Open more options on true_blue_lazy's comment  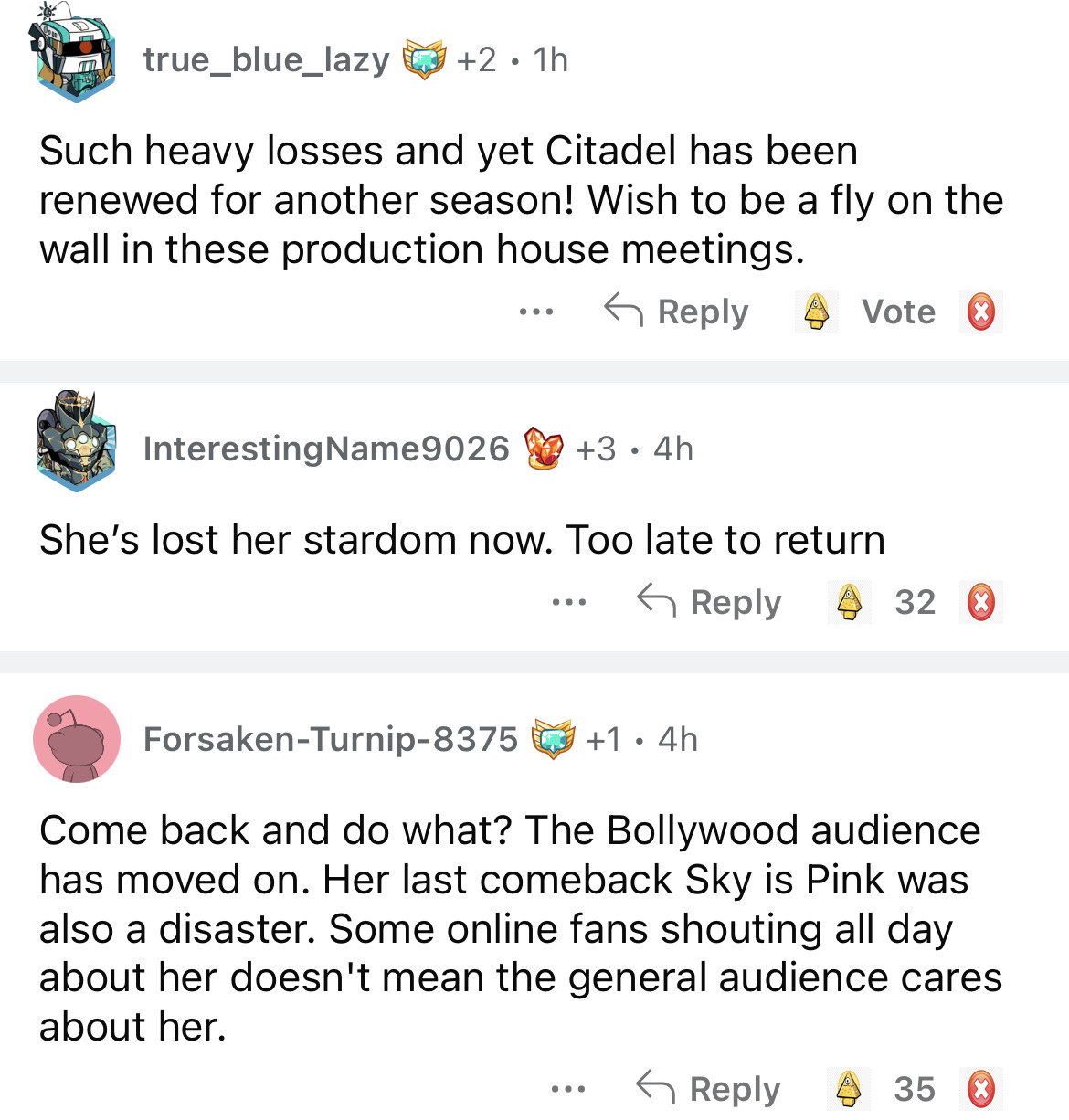click(535, 312)
